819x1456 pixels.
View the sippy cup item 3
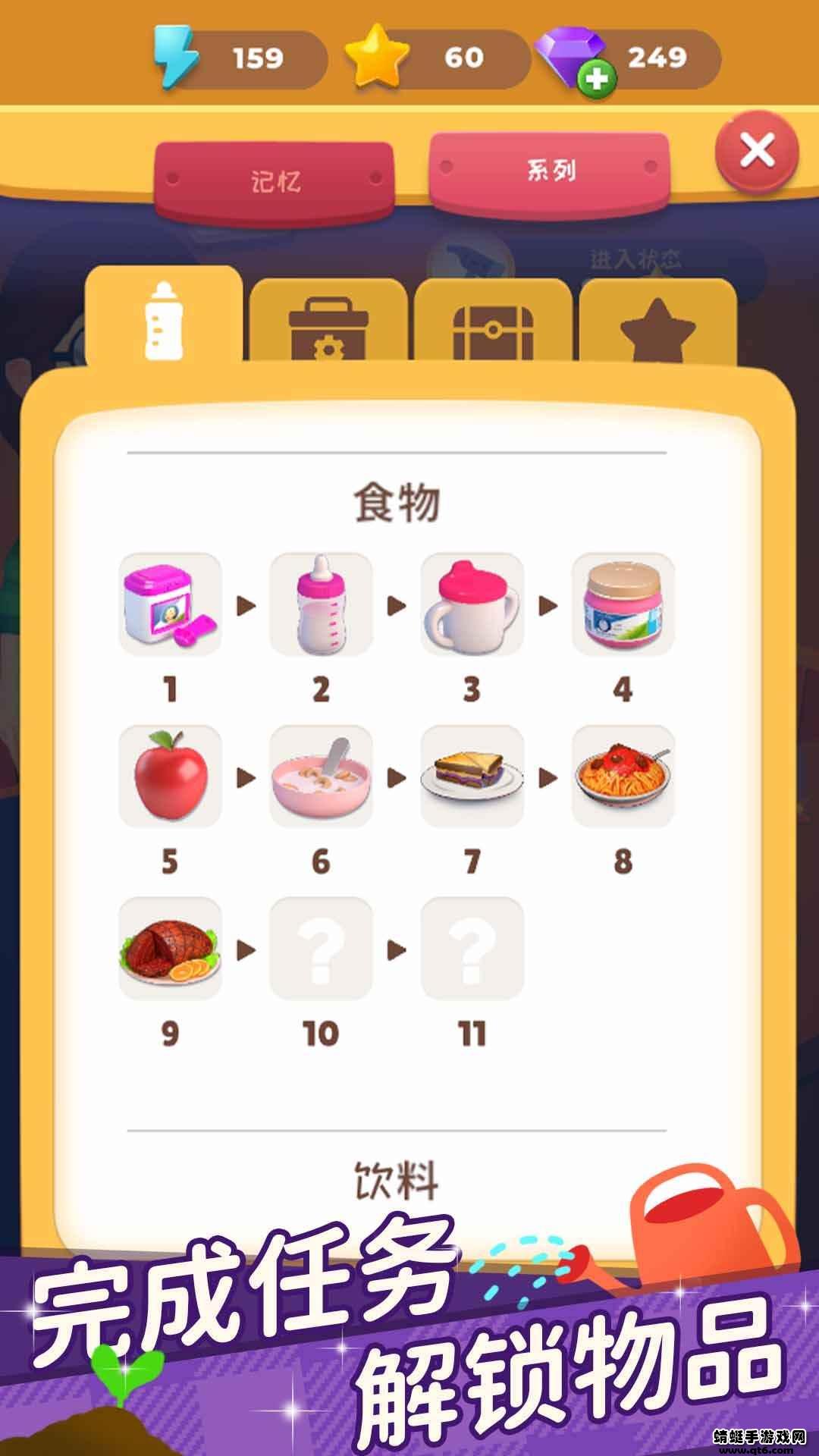click(x=472, y=604)
